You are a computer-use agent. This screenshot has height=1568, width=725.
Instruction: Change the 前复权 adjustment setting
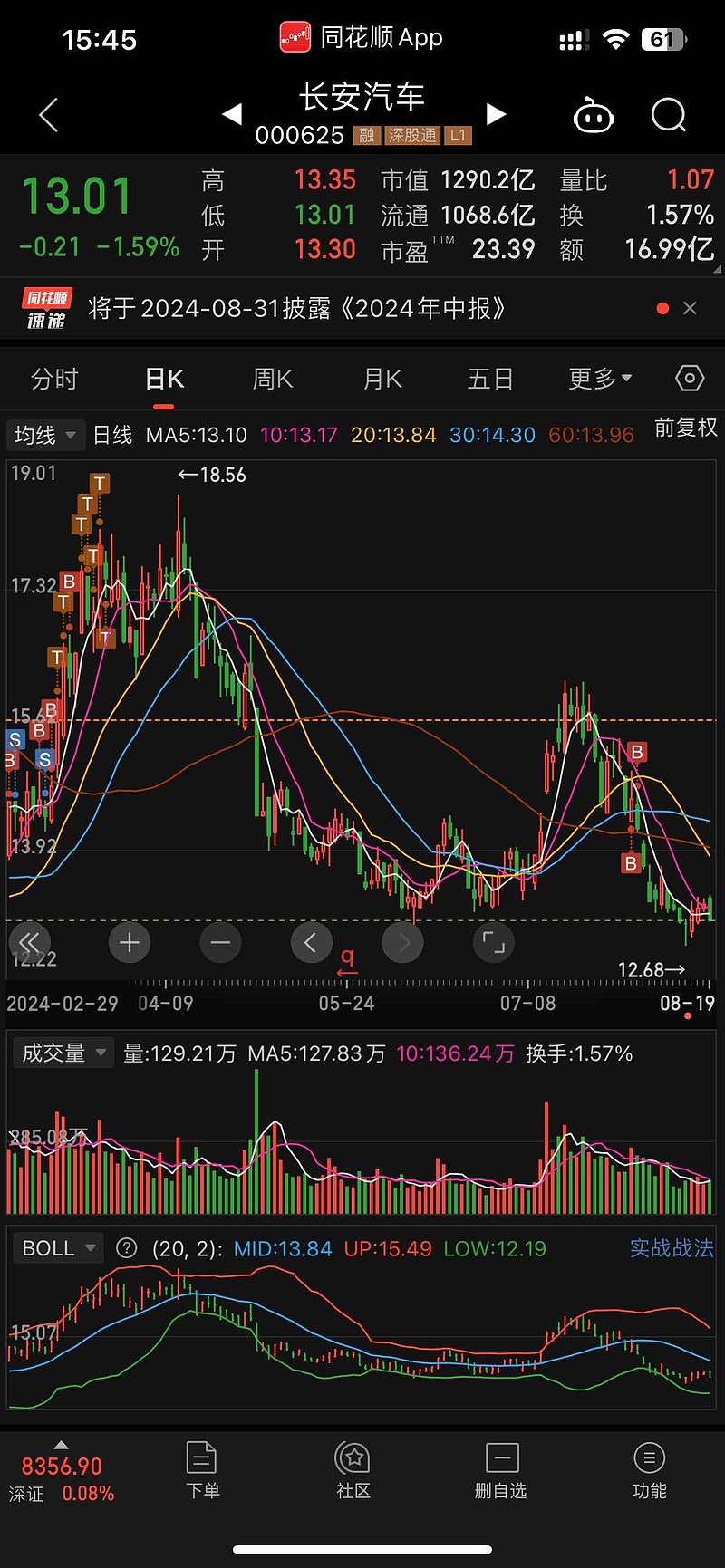coord(686,428)
